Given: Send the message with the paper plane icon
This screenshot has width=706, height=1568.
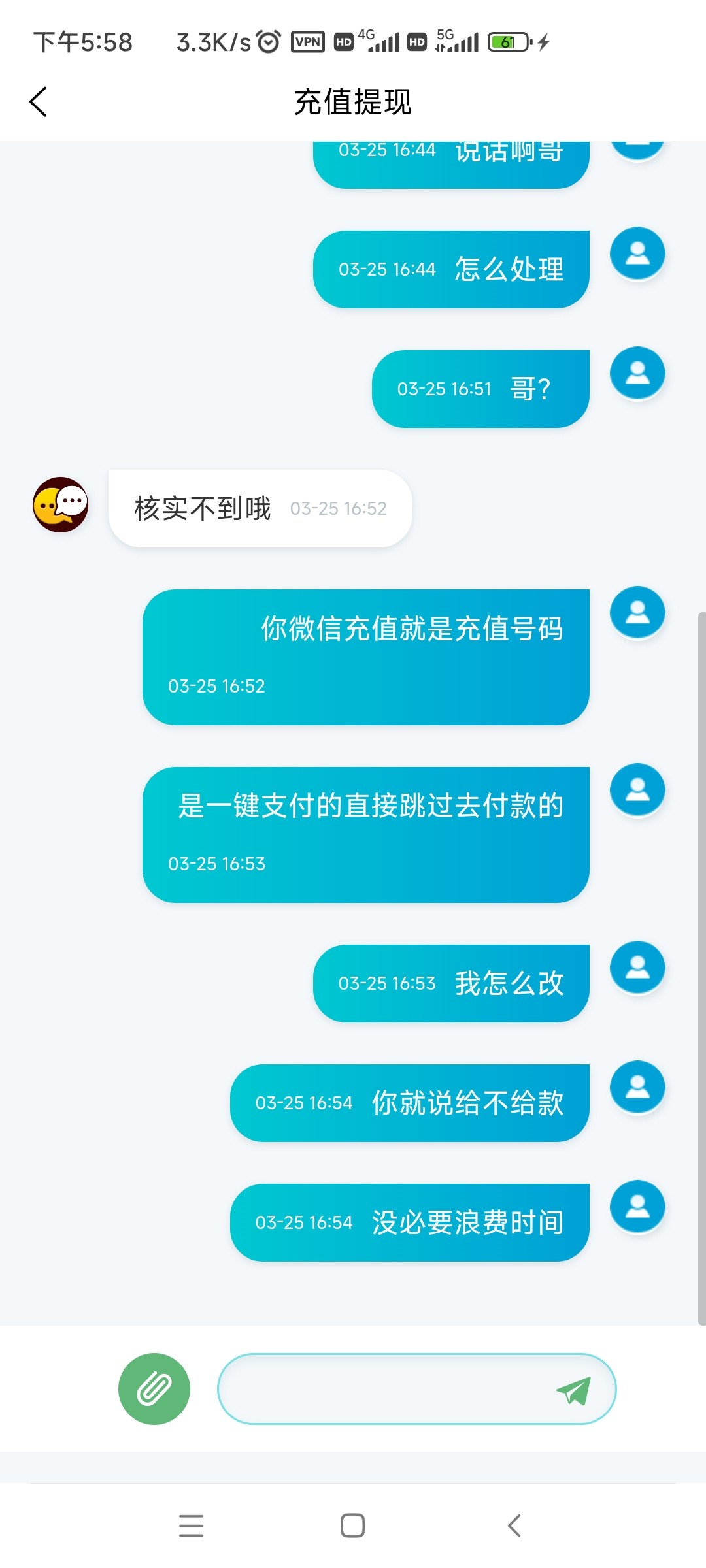Looking at the screenshot, I should click(x=573, y=1390).
